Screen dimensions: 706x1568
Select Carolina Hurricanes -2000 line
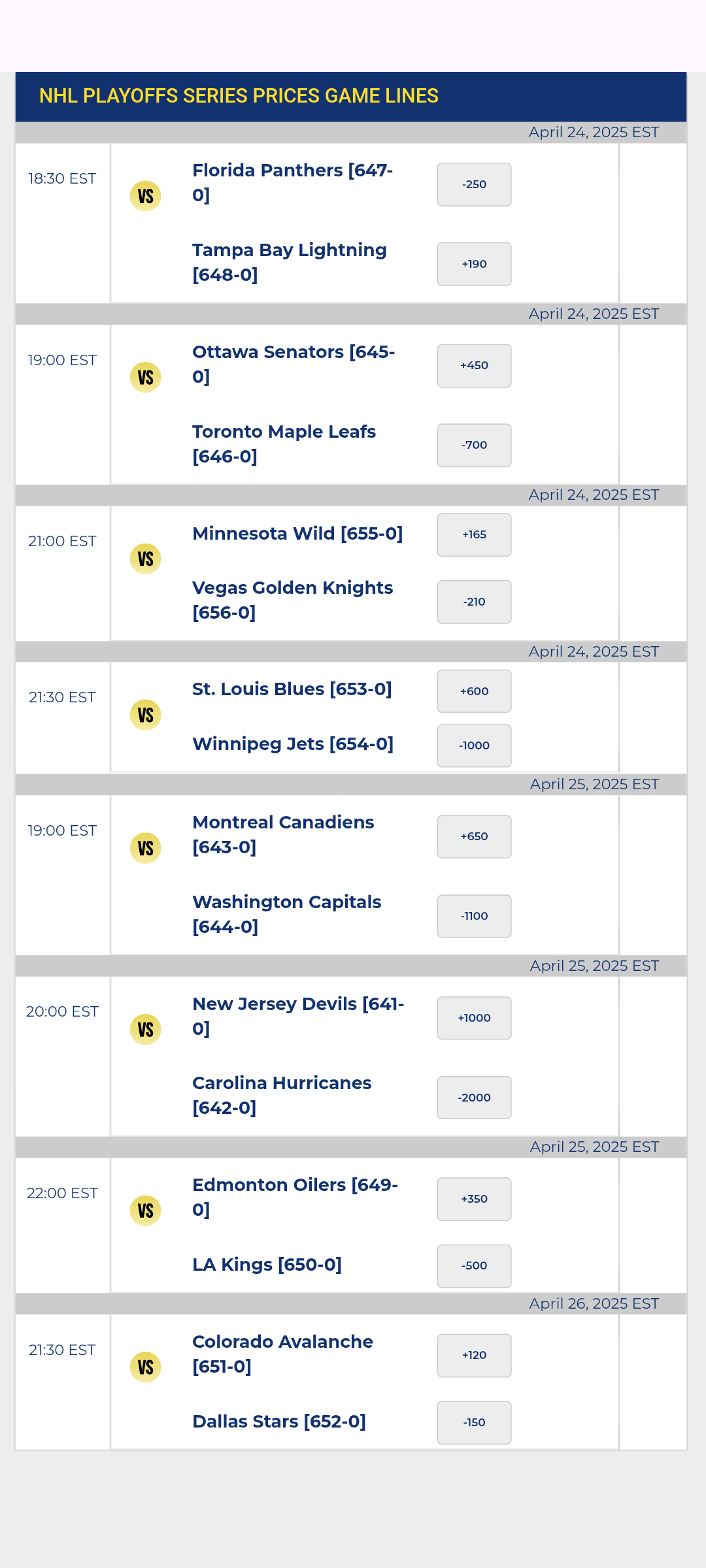tap(474, 1098)
